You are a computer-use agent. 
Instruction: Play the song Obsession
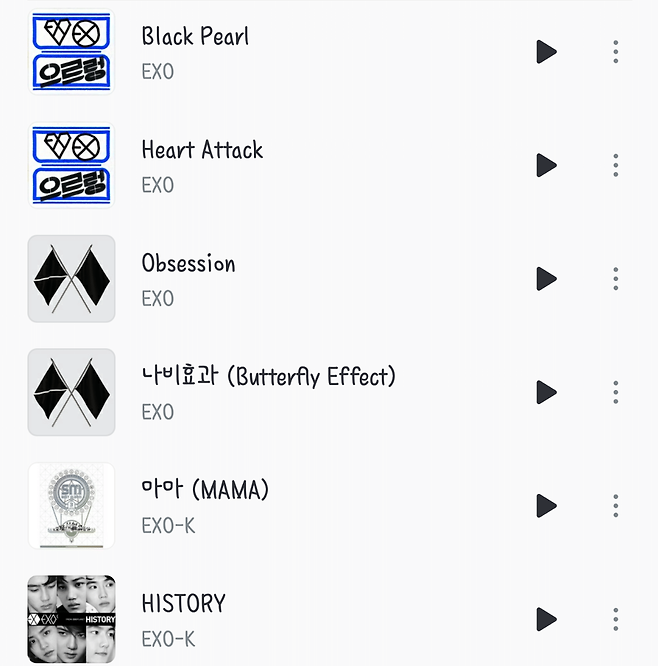tap(546, 278)
